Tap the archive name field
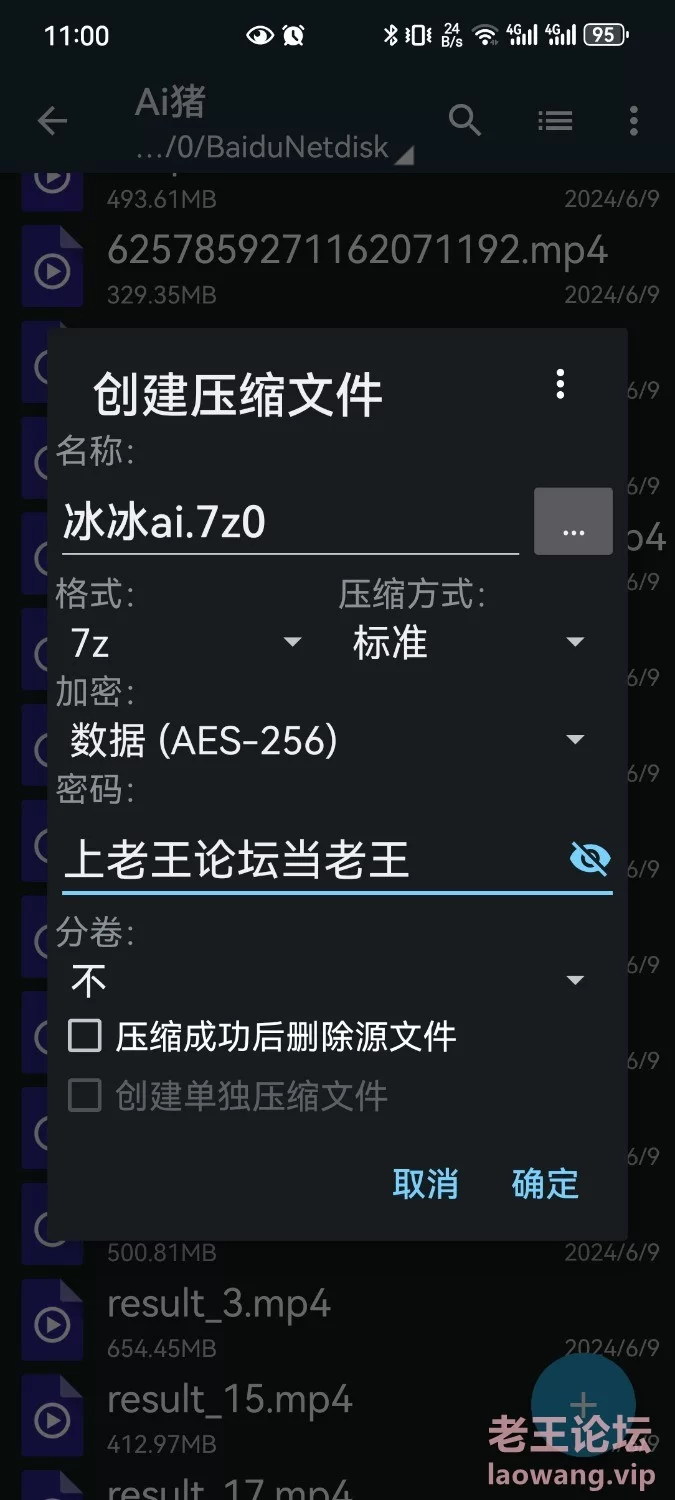This screenshot has width=675, height=1500. tap(289, 523)
